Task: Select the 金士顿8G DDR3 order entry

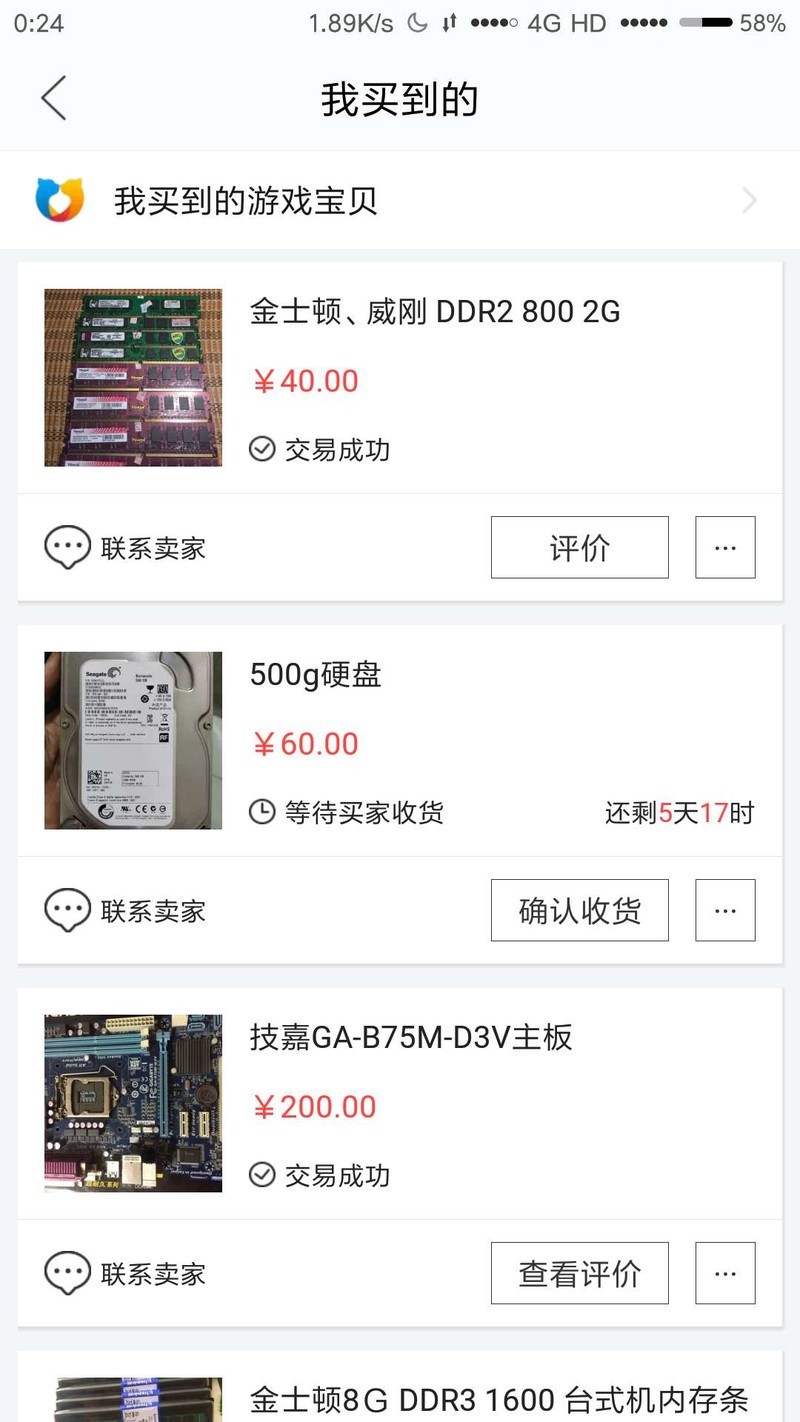Action: [400, 1395]
